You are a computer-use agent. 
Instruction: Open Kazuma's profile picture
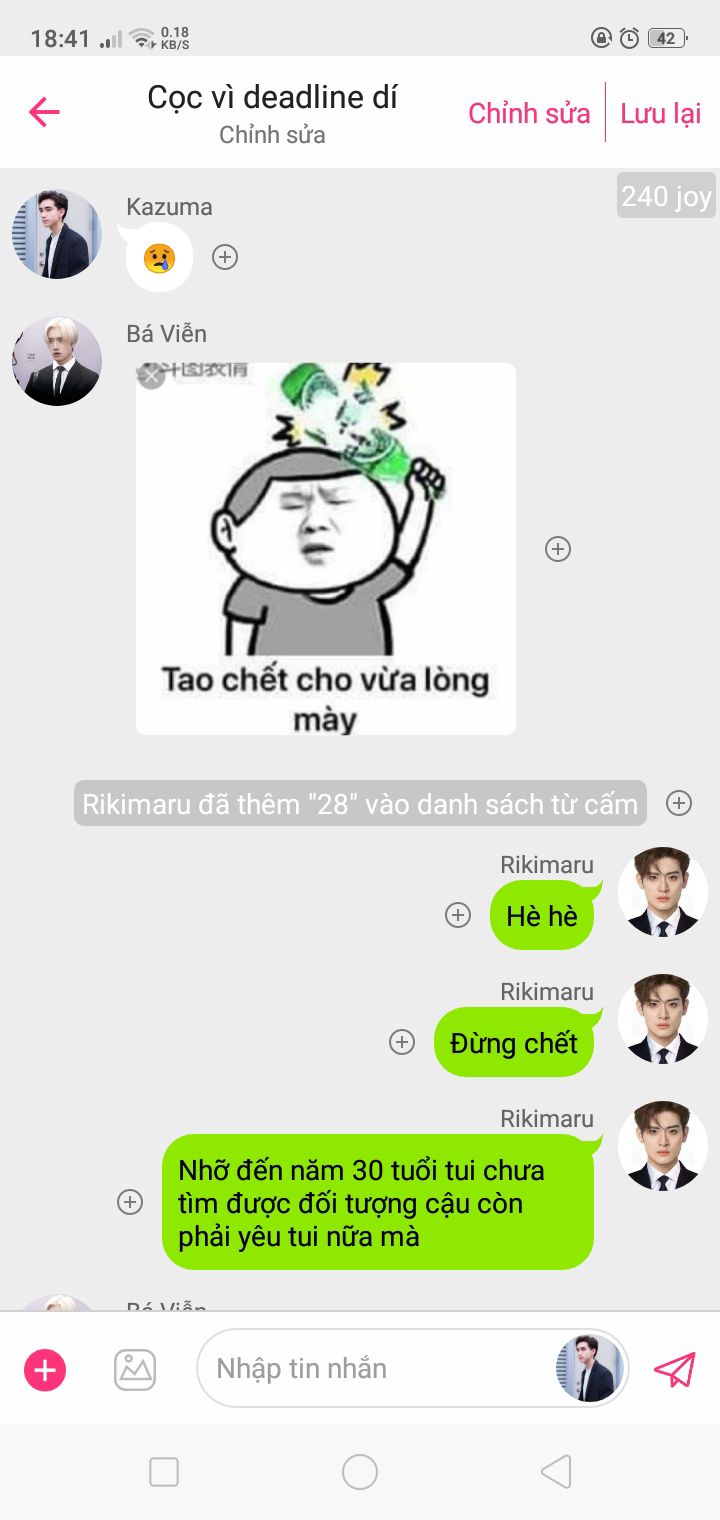[56, 234]
